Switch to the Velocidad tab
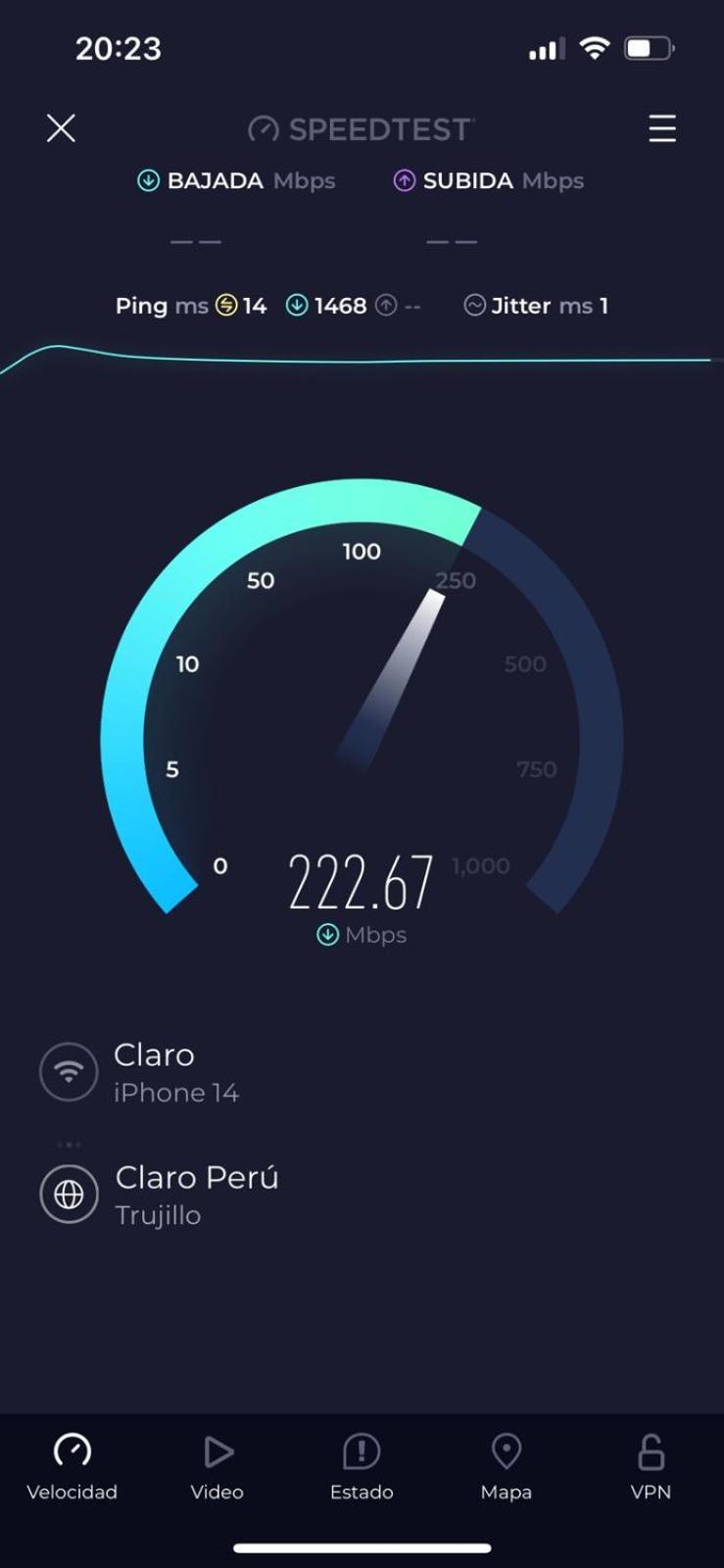The width and height of the screenshot is (724, 1568). point(72,1467)
